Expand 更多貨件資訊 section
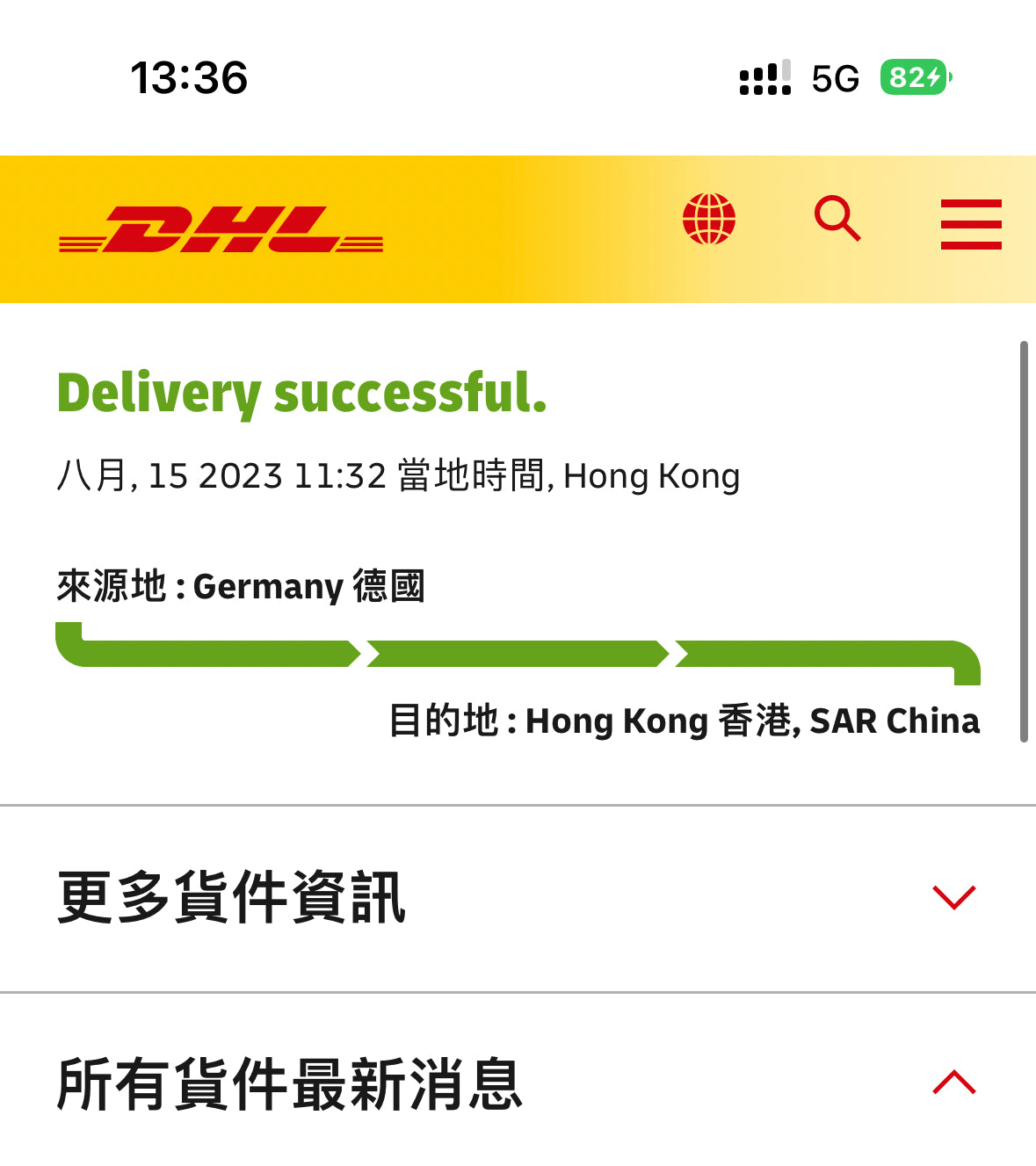The image size is (1036, 1166). click(x=953, y=897)
